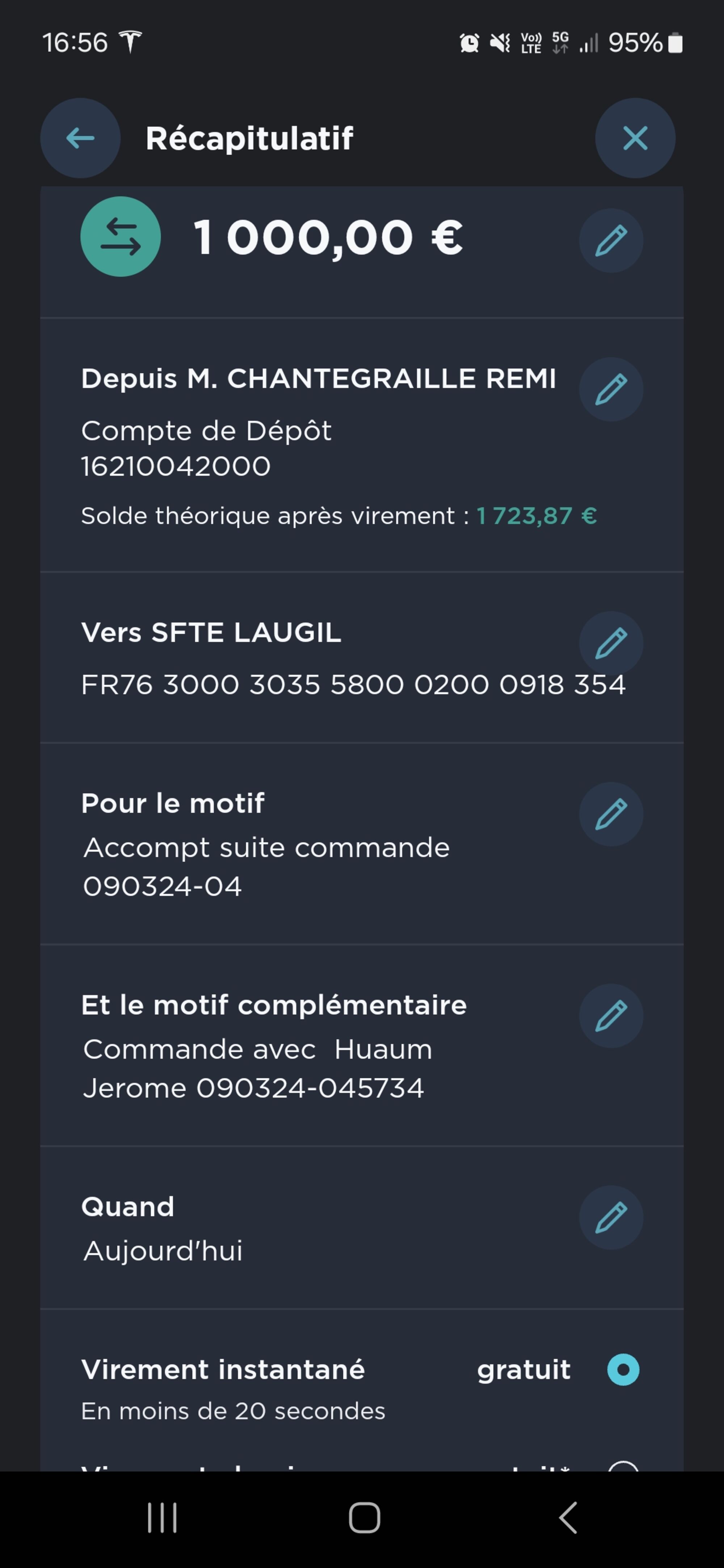The width and height of the screenshot is (724, 1568).
Task: Go back from the Récapitulatif screen
Action: [80, 138]
